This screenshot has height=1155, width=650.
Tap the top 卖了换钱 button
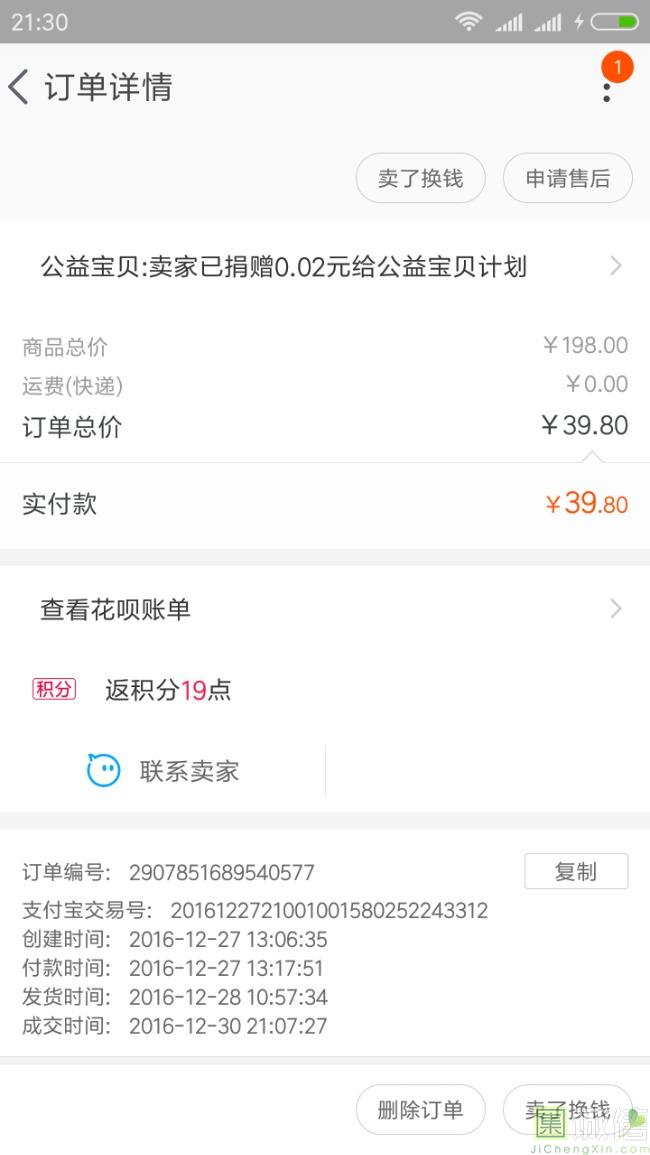coord(420,178)
